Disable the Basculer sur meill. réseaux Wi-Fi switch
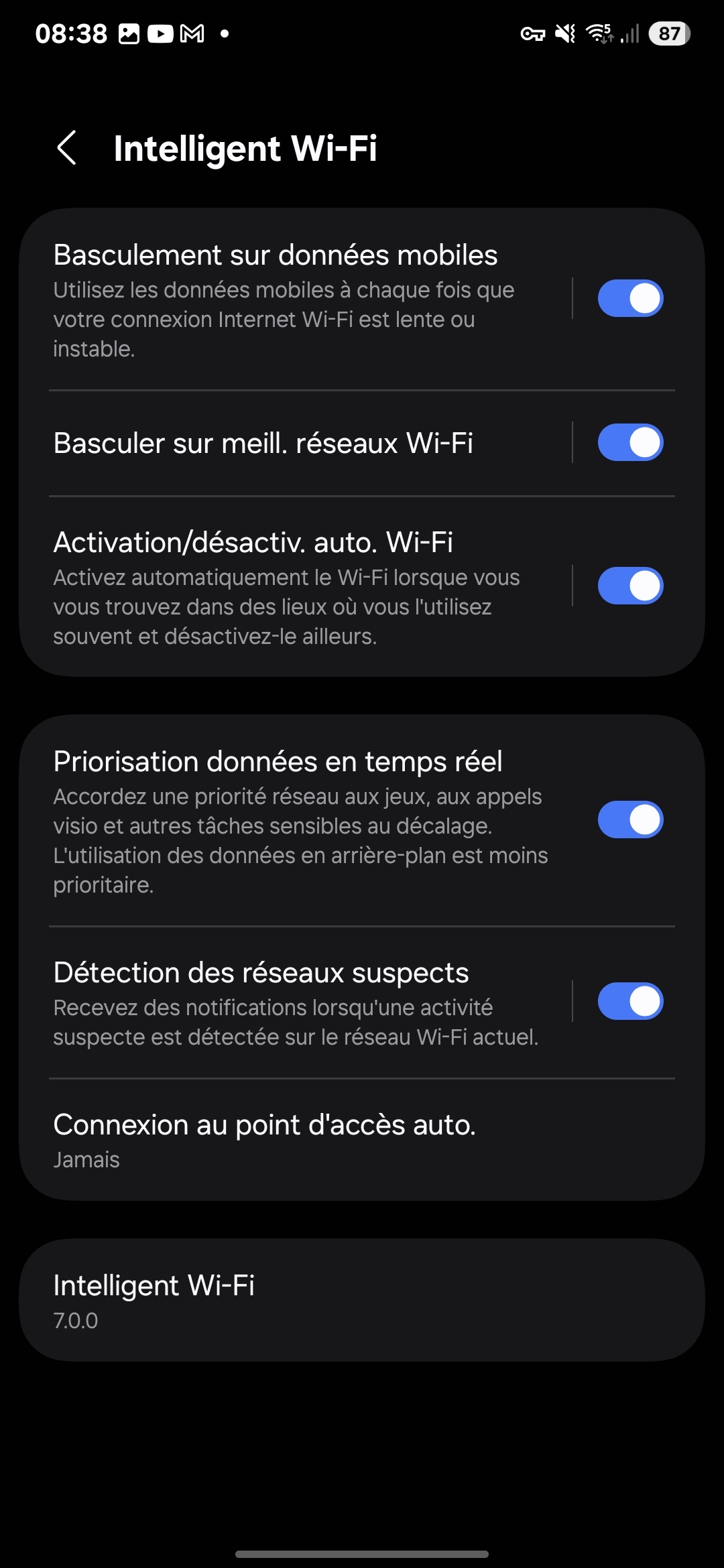 [630, 442]
